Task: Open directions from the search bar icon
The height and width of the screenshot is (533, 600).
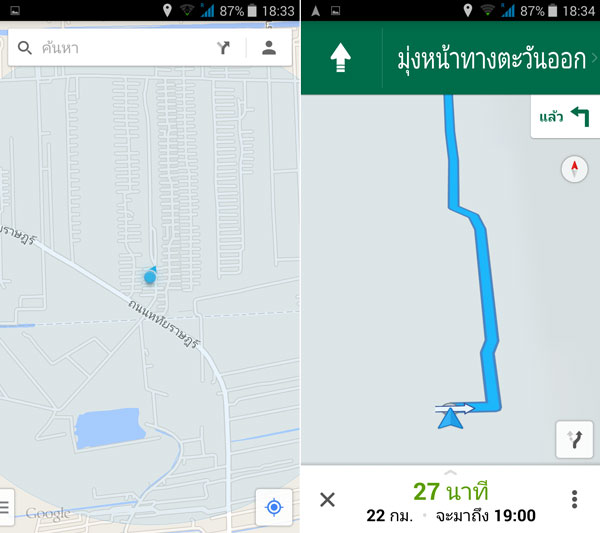Action: pyautogui.click(x=224, y=47)
